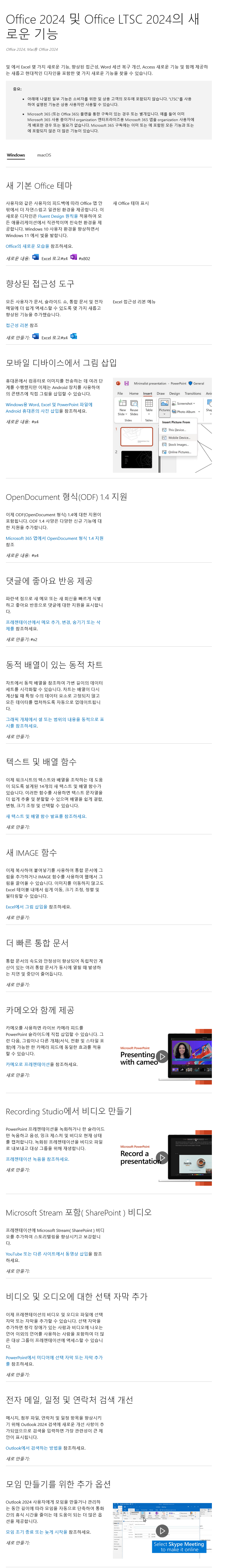Viewport: 232px width, 1568px height.
Task: Play the Record a presentation video
Action: (161, 1157)
